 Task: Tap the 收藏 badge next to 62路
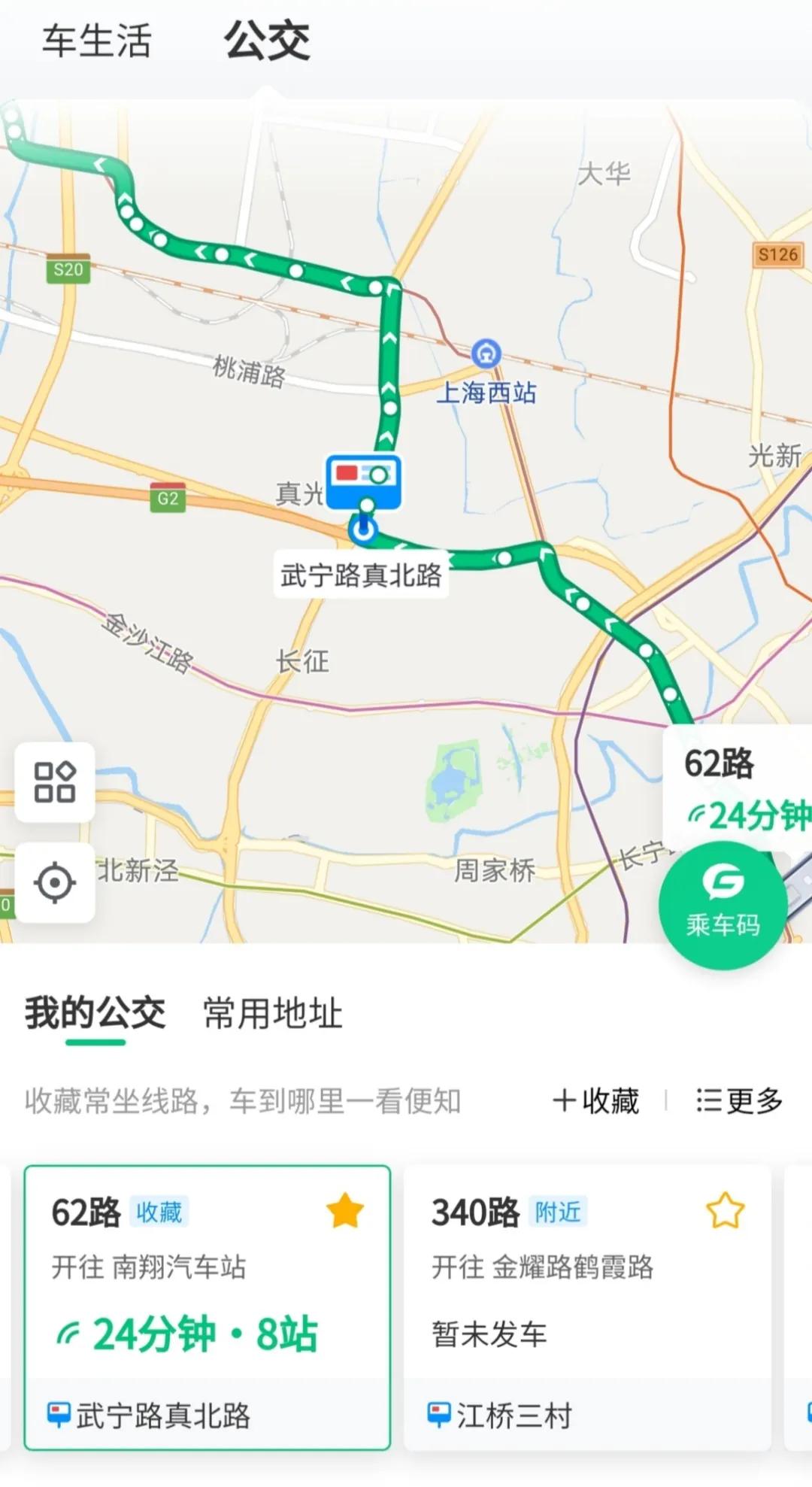click(x=159, y=1210)
